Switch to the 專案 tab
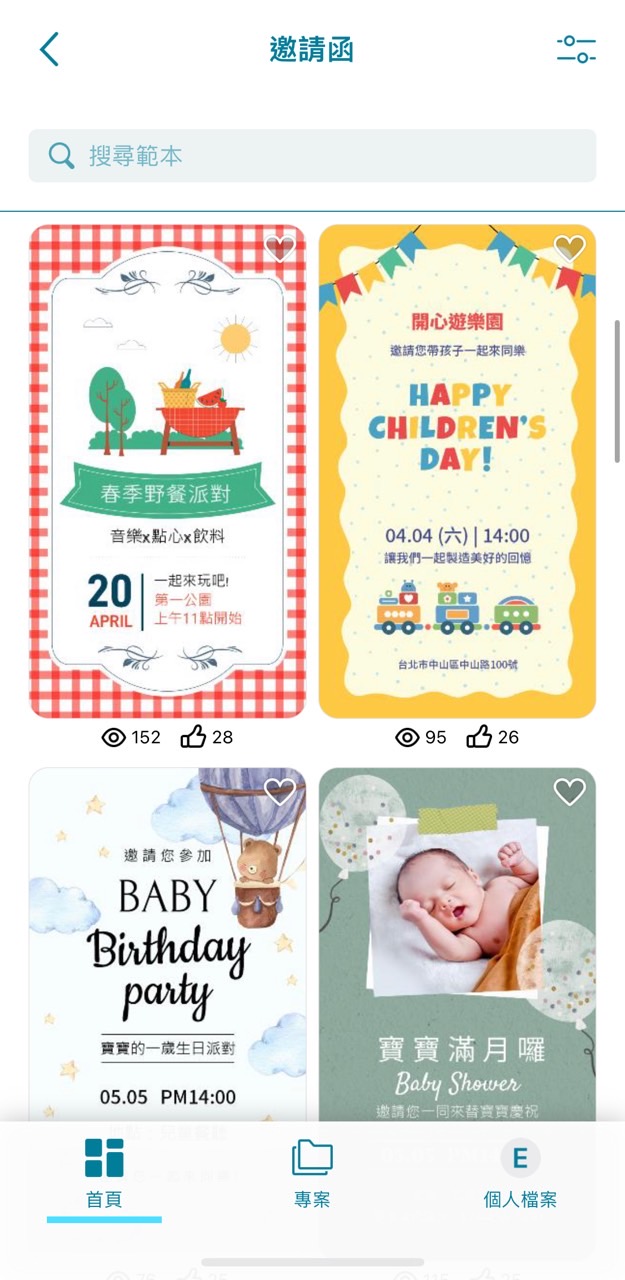 click(312, 1172)
